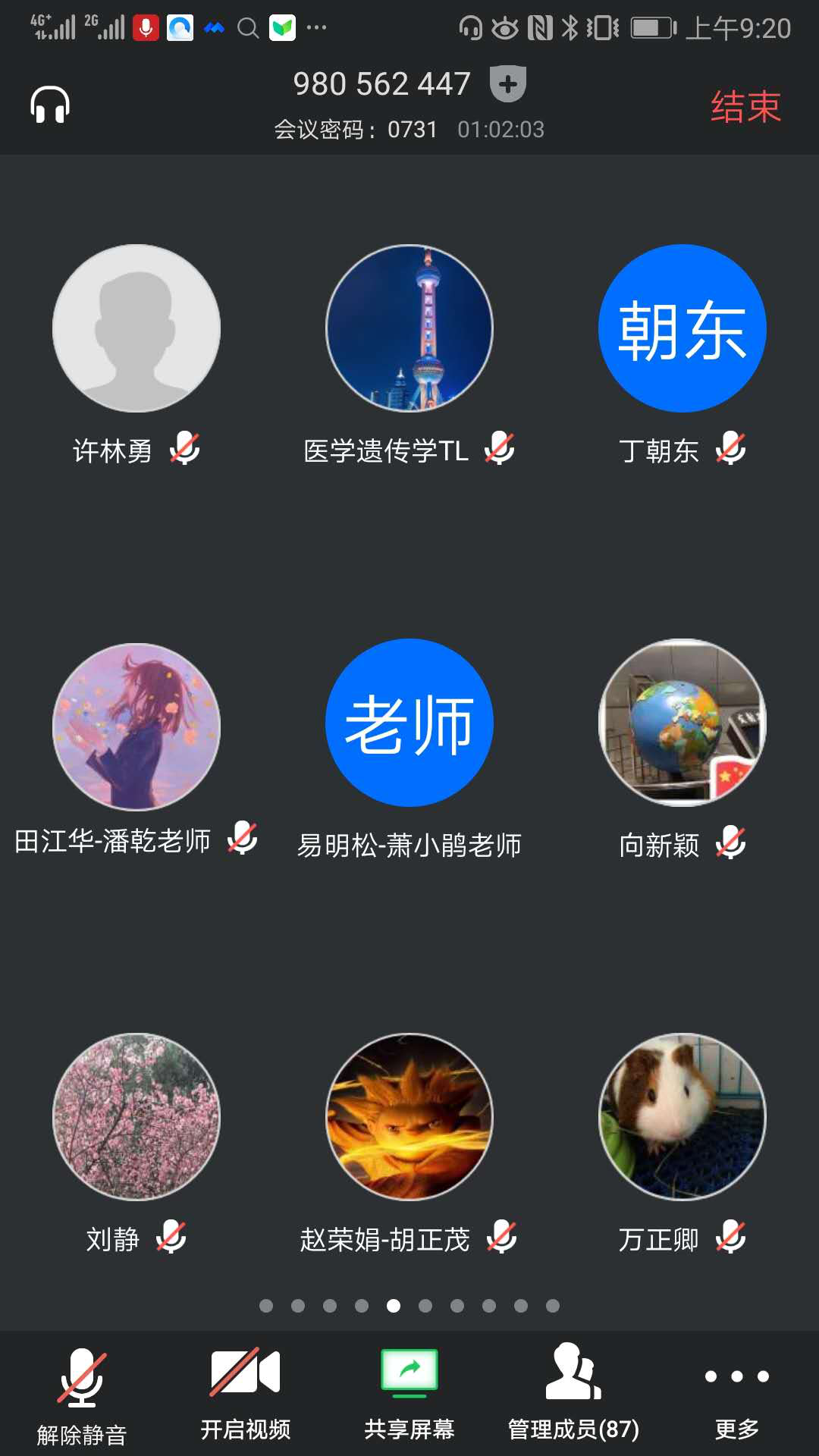
Task: Select participant 许林勇
Action: point(136,328)
